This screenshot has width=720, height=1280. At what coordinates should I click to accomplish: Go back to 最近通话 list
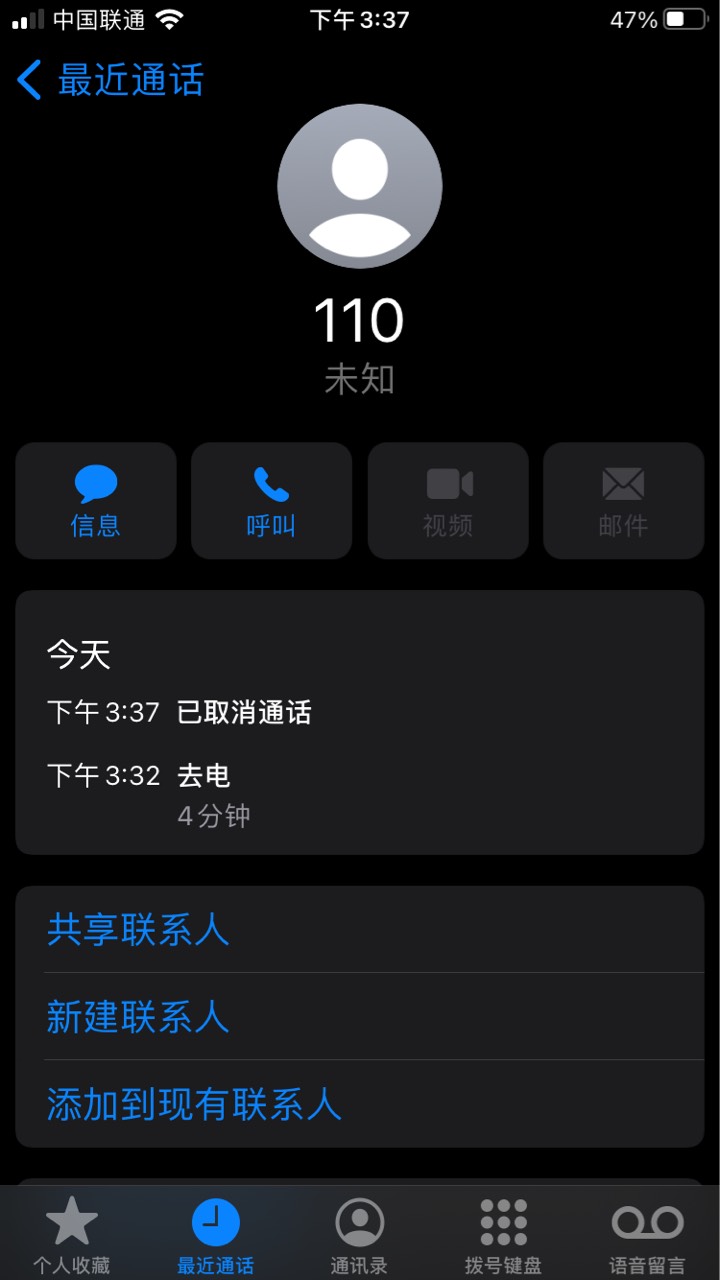coord(110,80)
